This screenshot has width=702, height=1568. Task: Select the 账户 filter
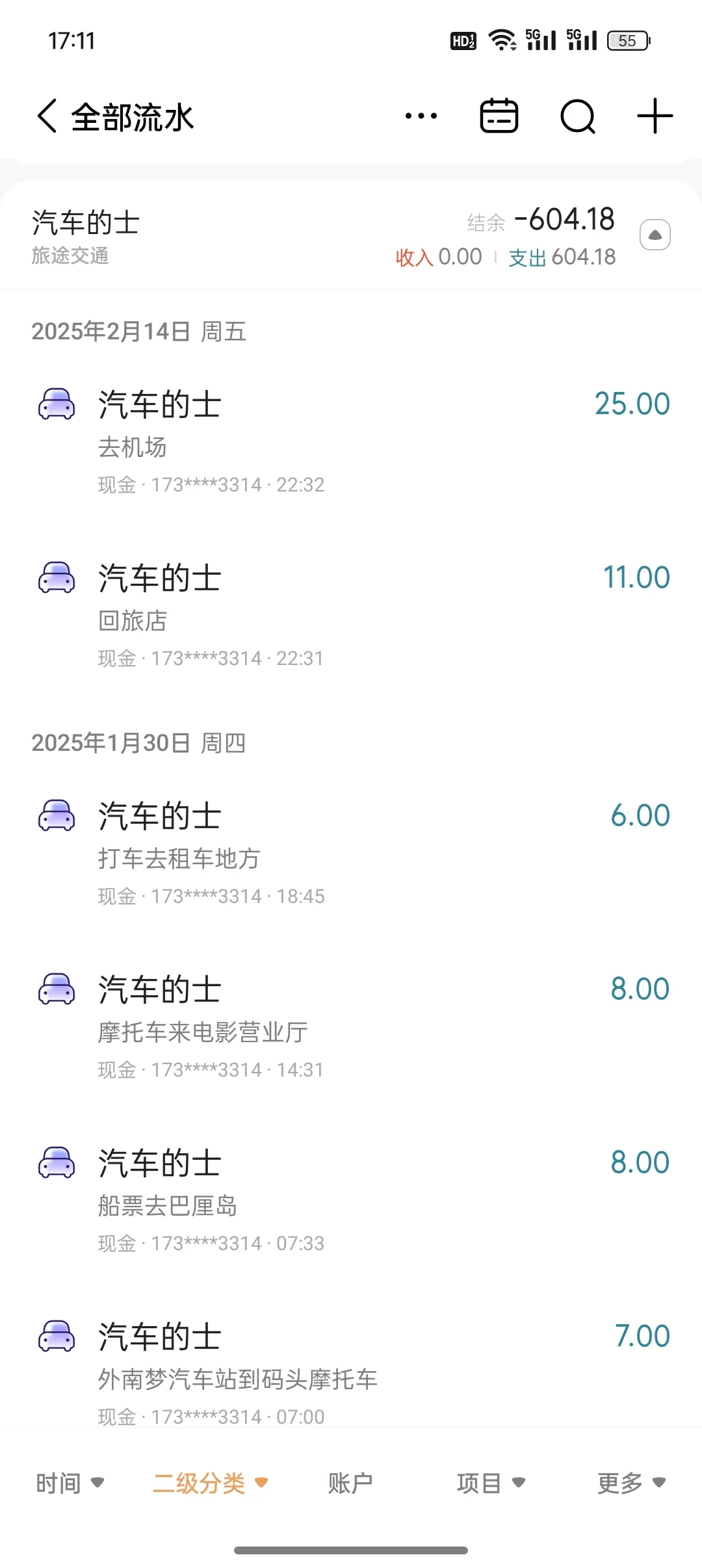coord(350,1483)
